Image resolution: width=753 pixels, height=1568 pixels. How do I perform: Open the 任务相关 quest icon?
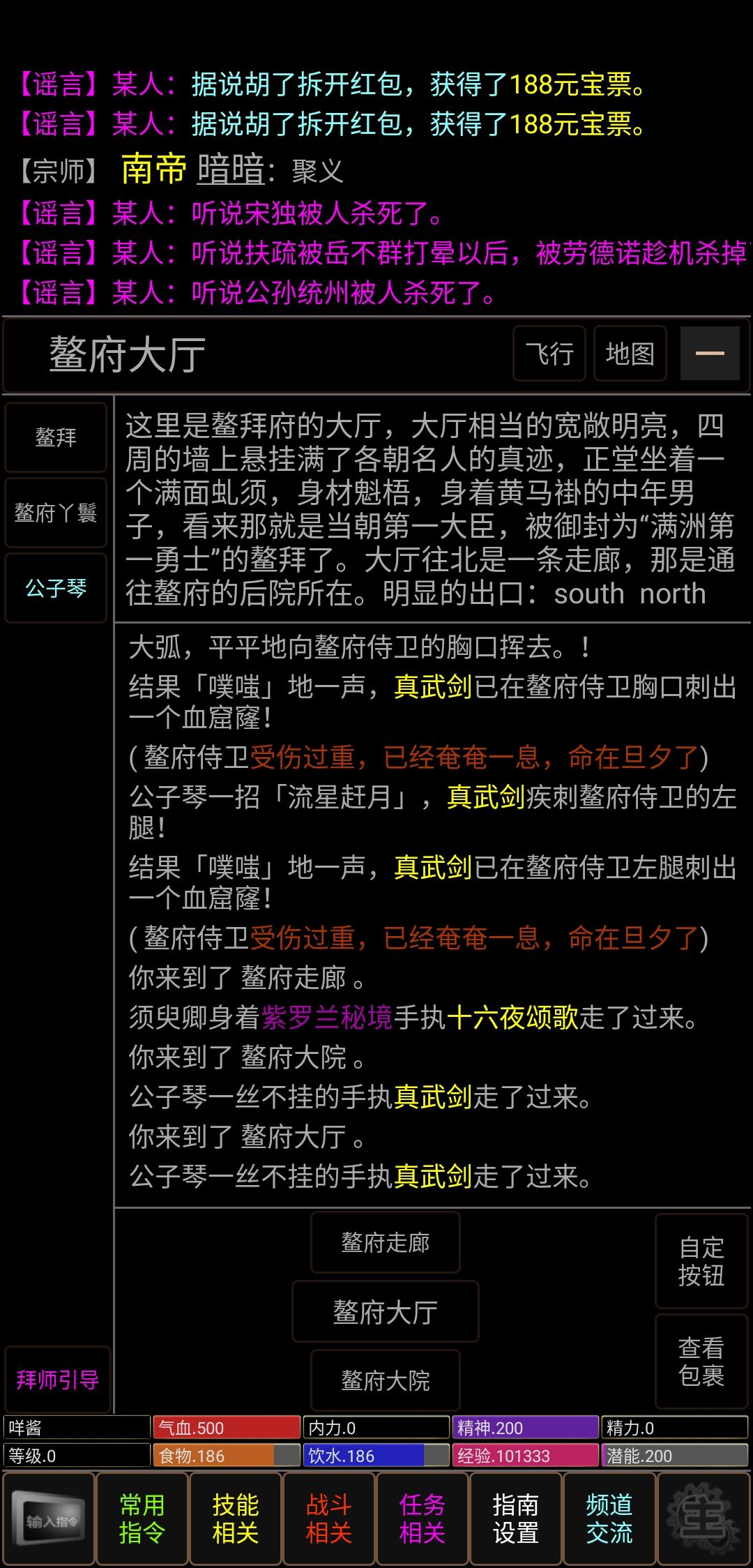point(423,1518)
